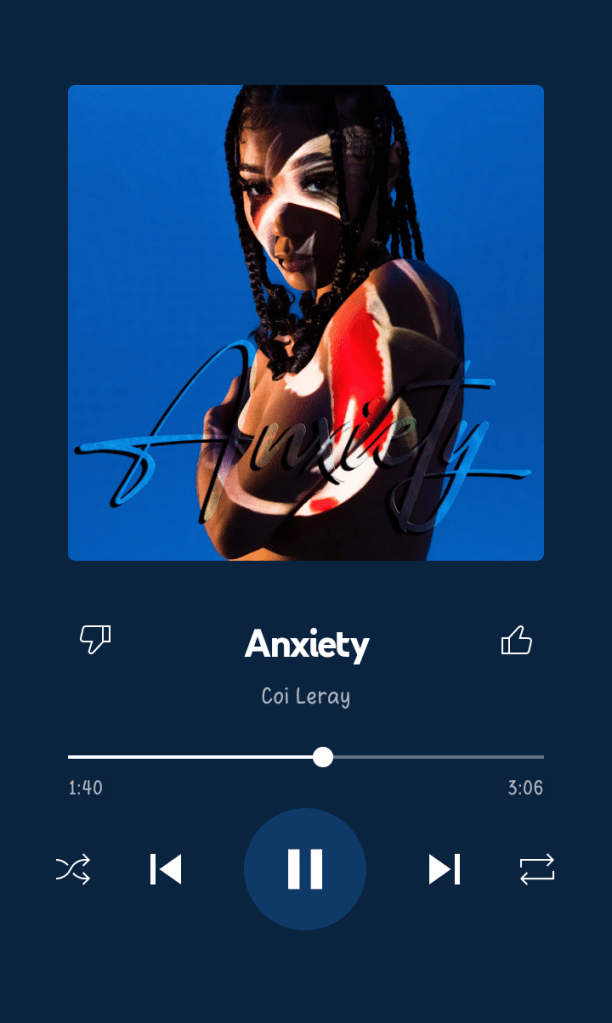Enable shuffle mode

73,869
